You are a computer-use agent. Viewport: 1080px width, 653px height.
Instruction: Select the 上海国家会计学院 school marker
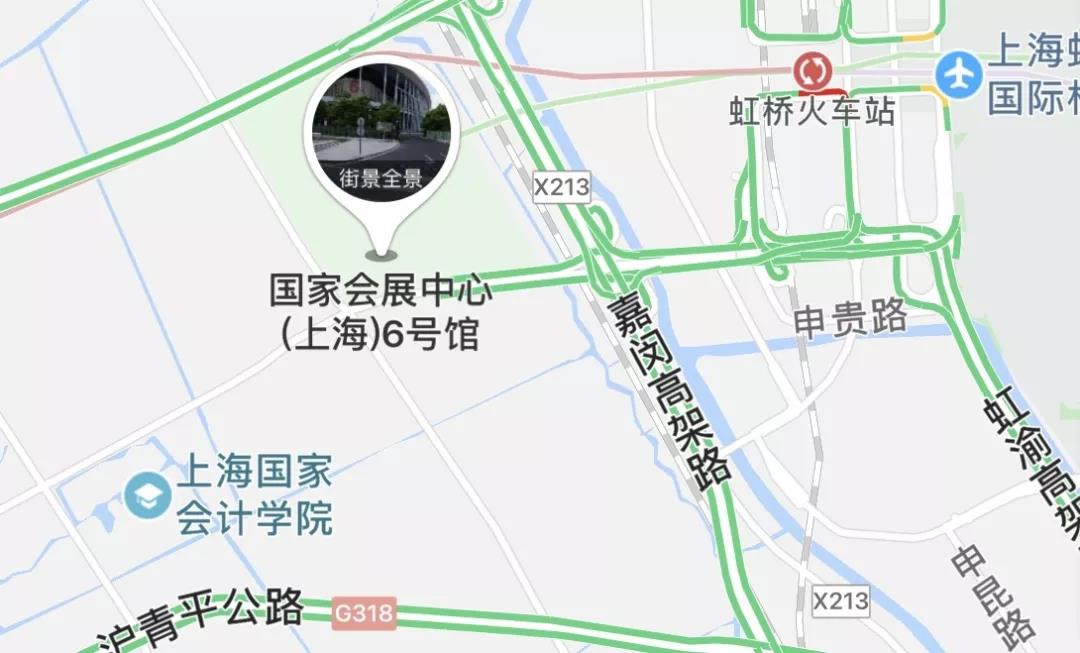(146, 495)
